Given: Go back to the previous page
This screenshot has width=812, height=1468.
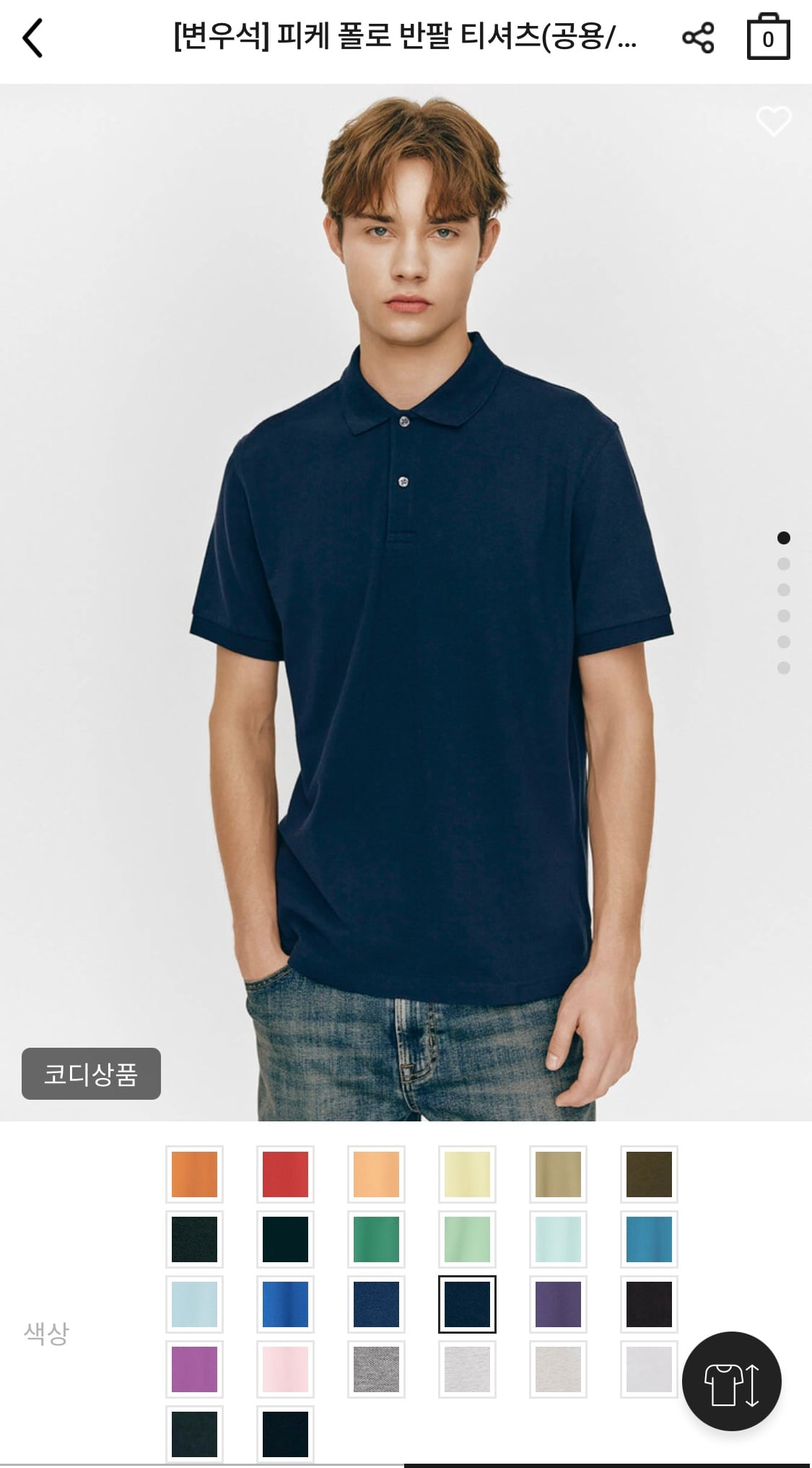Looking at the screenshot, I should tap(32, 38).
